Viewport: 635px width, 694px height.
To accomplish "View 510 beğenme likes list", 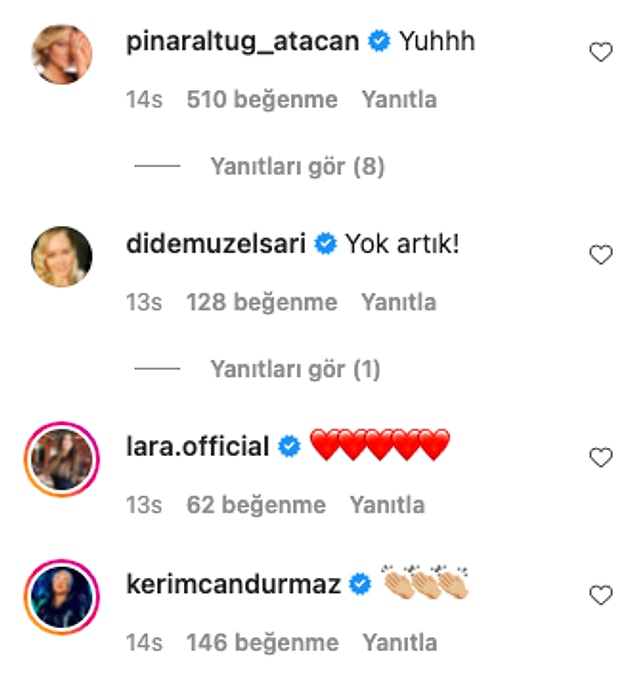I will click(x=262, y=100).
